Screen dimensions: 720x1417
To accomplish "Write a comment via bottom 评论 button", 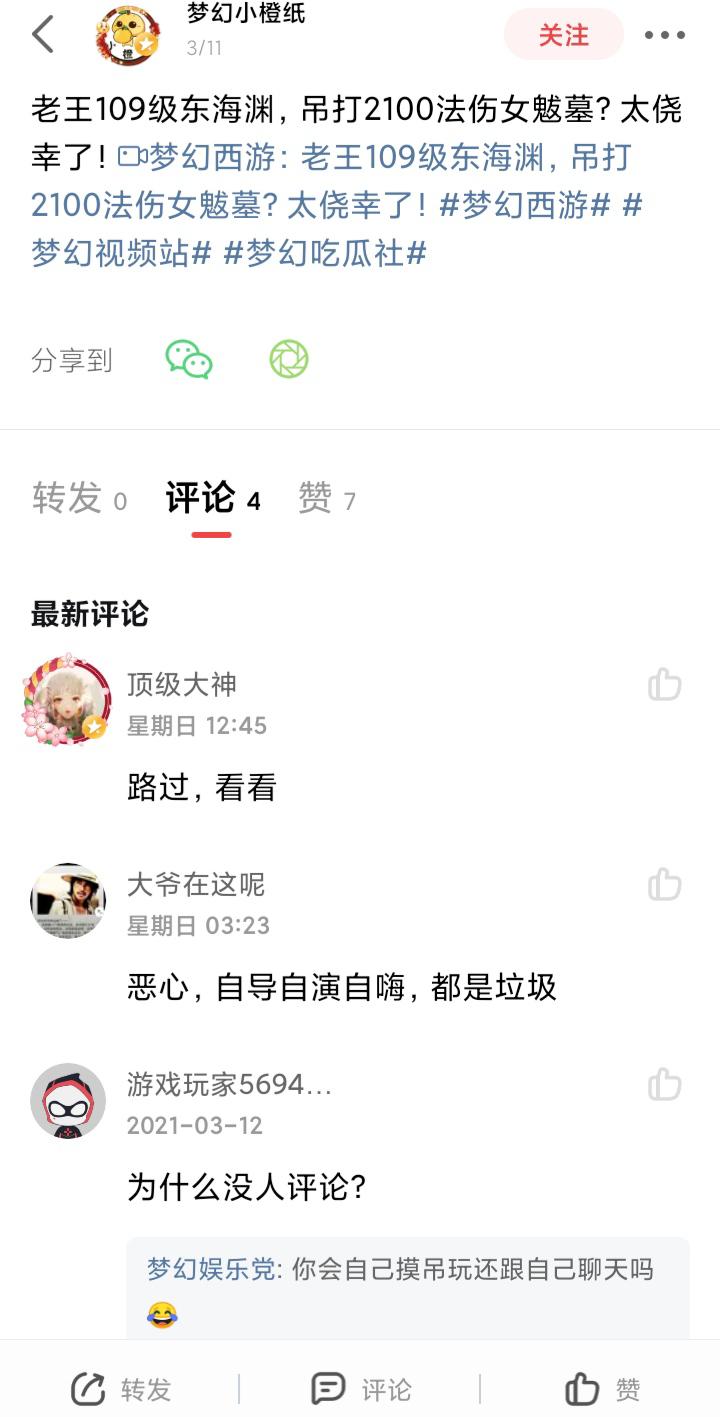I will [x=361, y=1389].
